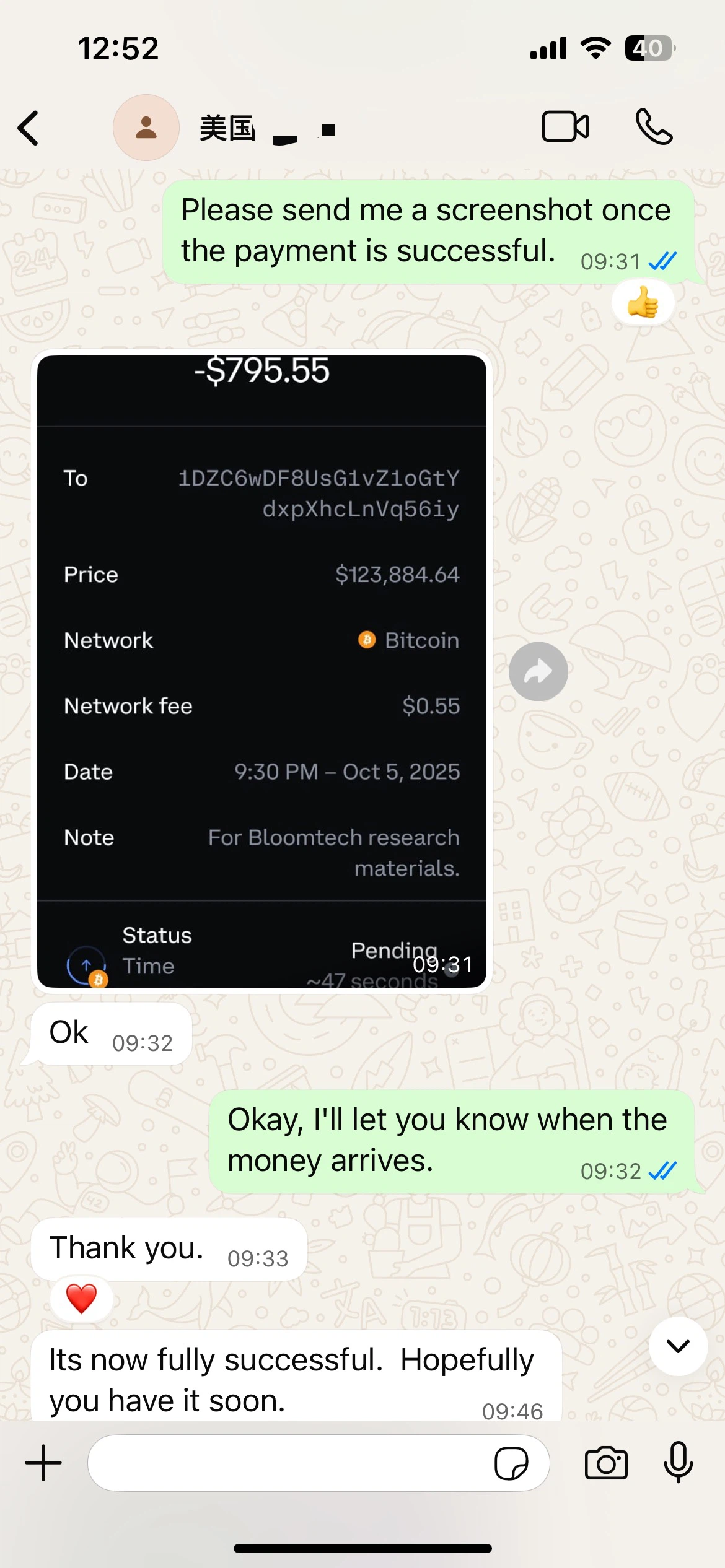Start a video call with this contact

(565, 127)
